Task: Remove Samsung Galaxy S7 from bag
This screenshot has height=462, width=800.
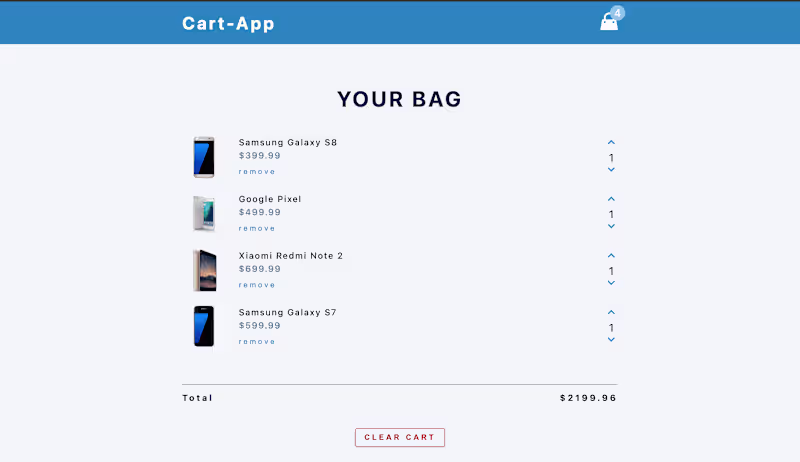Action: (257, 342)
